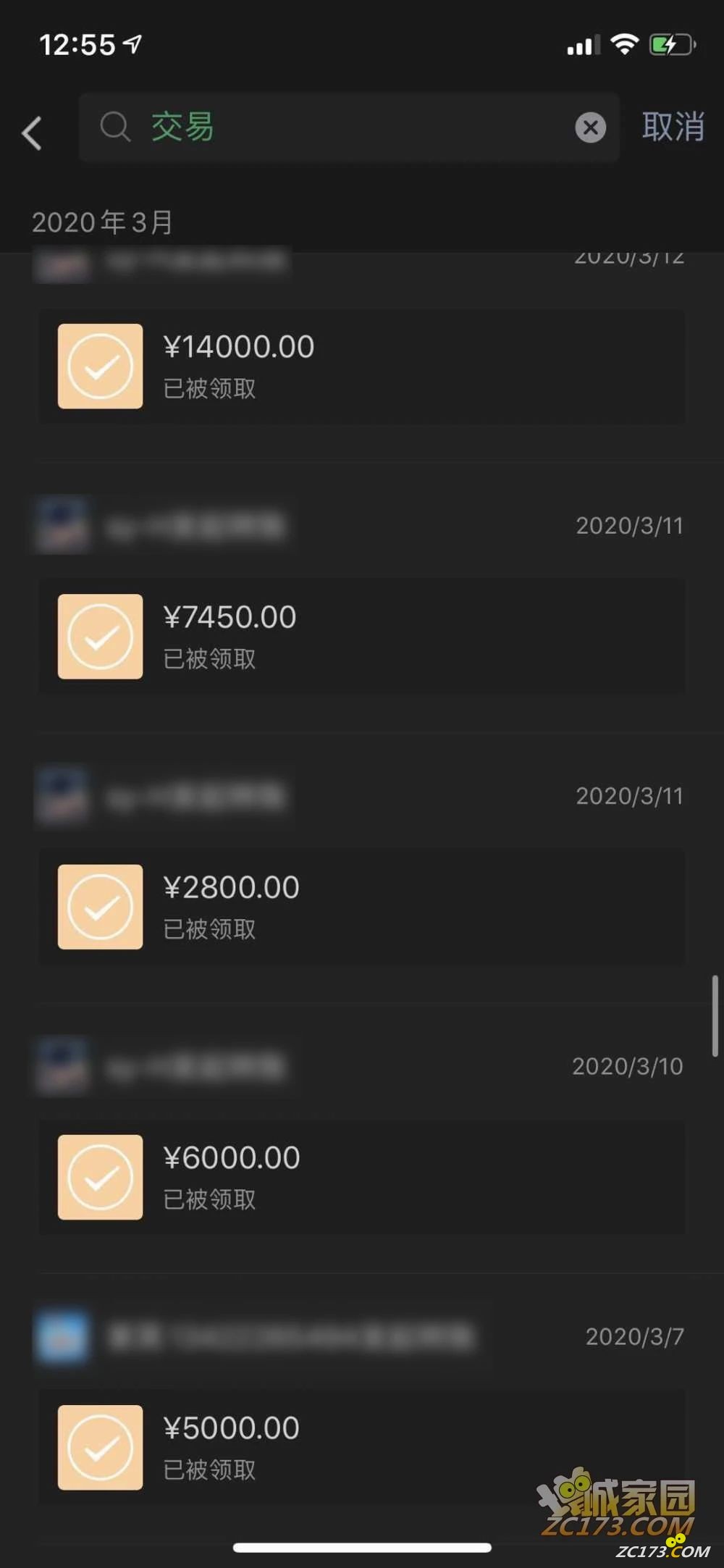Image resolution: width=724 pixels, height=1568 pixels.
Task: Open the ¥14000.00 transfer record
Action: click(361, 366)
